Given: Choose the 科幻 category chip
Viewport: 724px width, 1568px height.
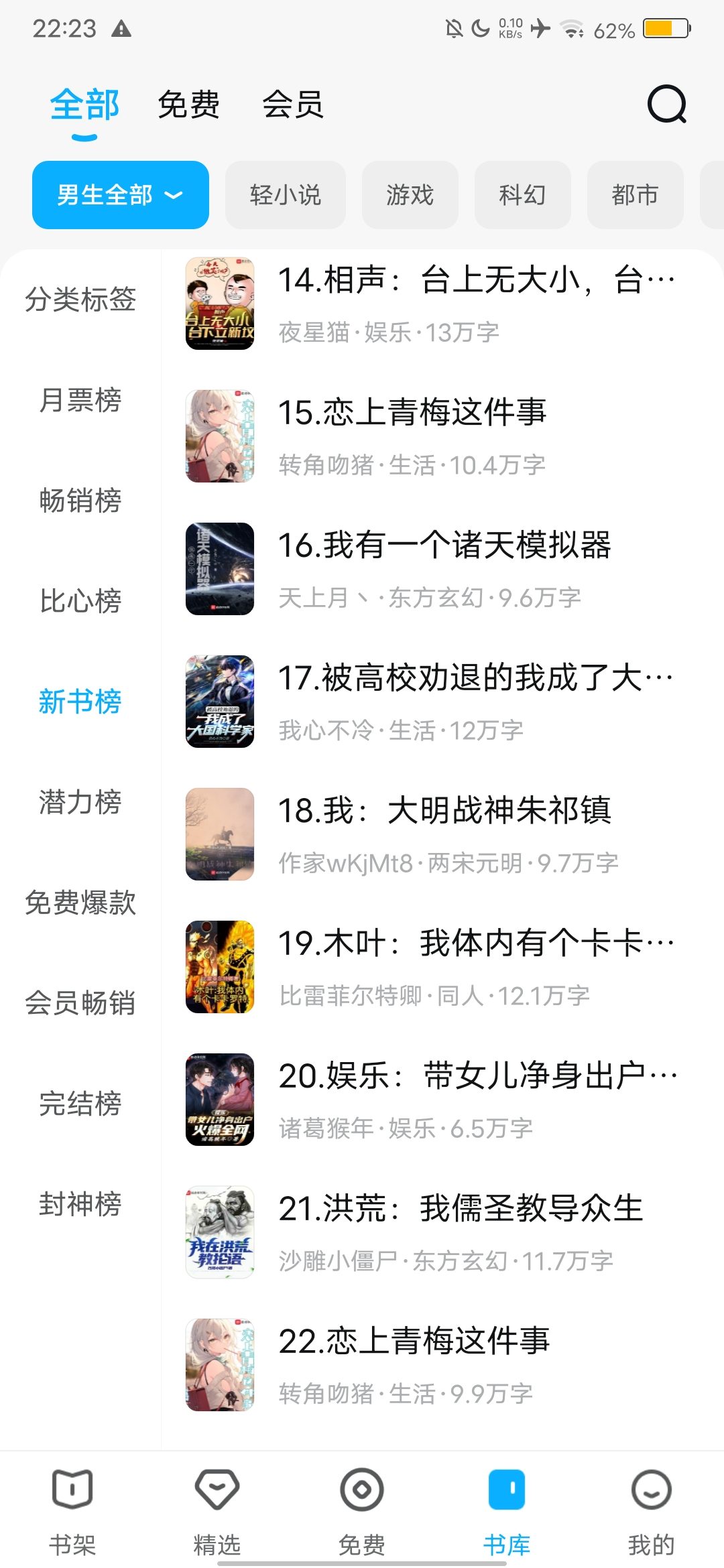Looking at the screenshot, I should [x=522, y=195].
